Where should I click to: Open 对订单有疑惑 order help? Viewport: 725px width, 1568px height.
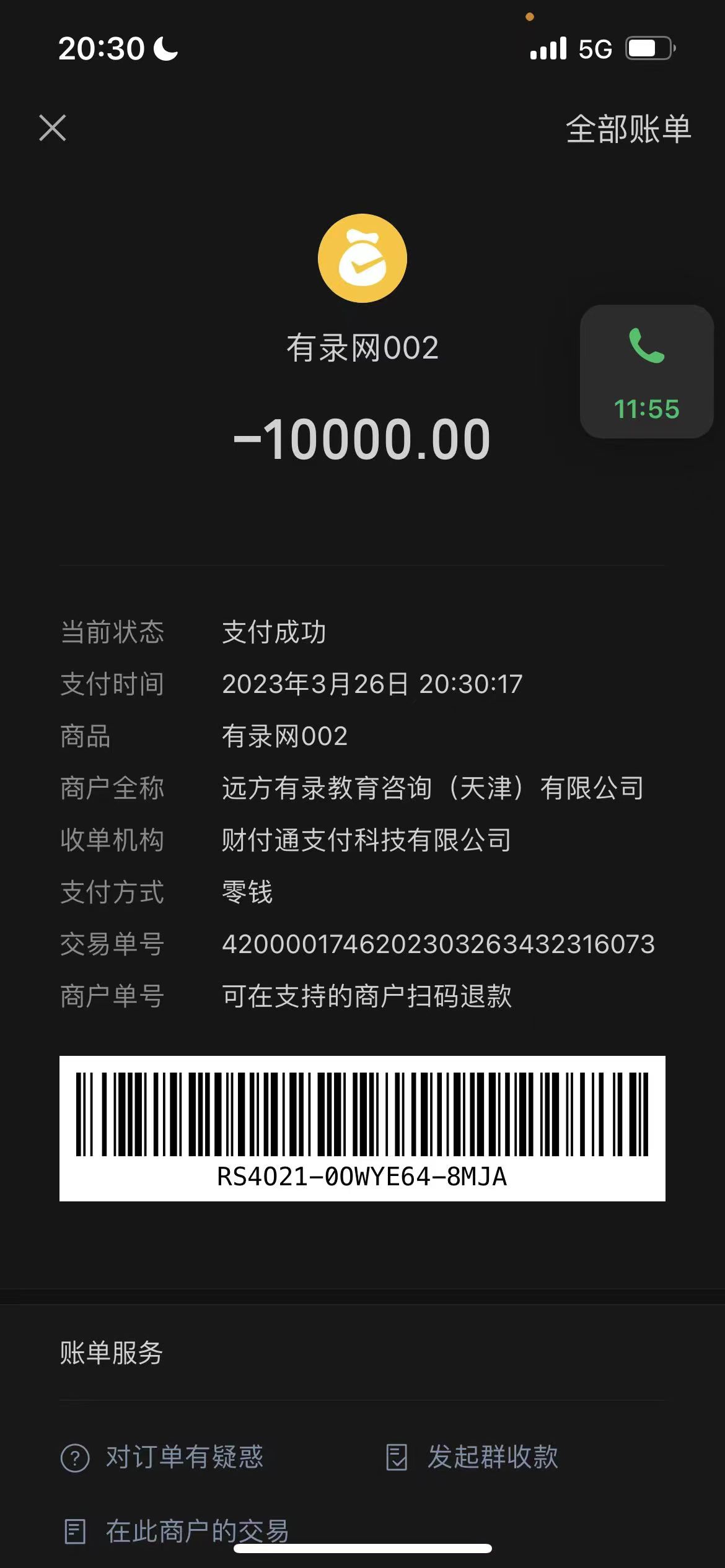point(162,1457)
